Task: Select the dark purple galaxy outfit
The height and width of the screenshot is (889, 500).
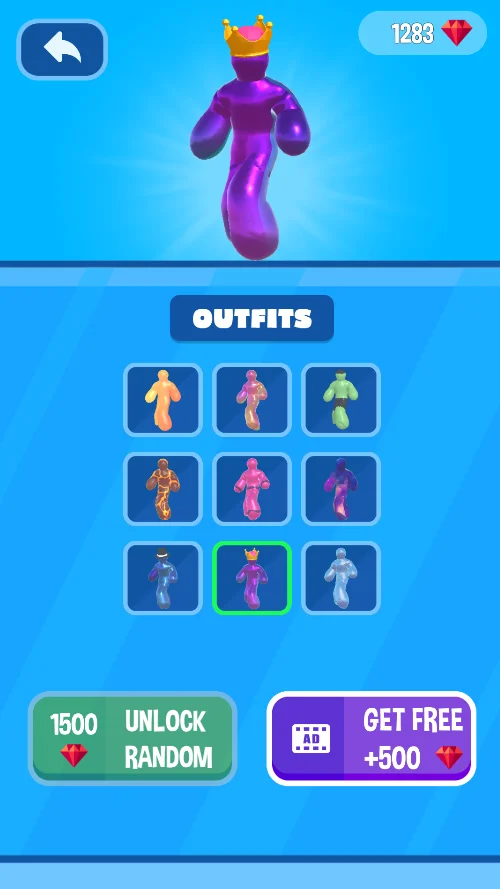Action: (341, 489)
